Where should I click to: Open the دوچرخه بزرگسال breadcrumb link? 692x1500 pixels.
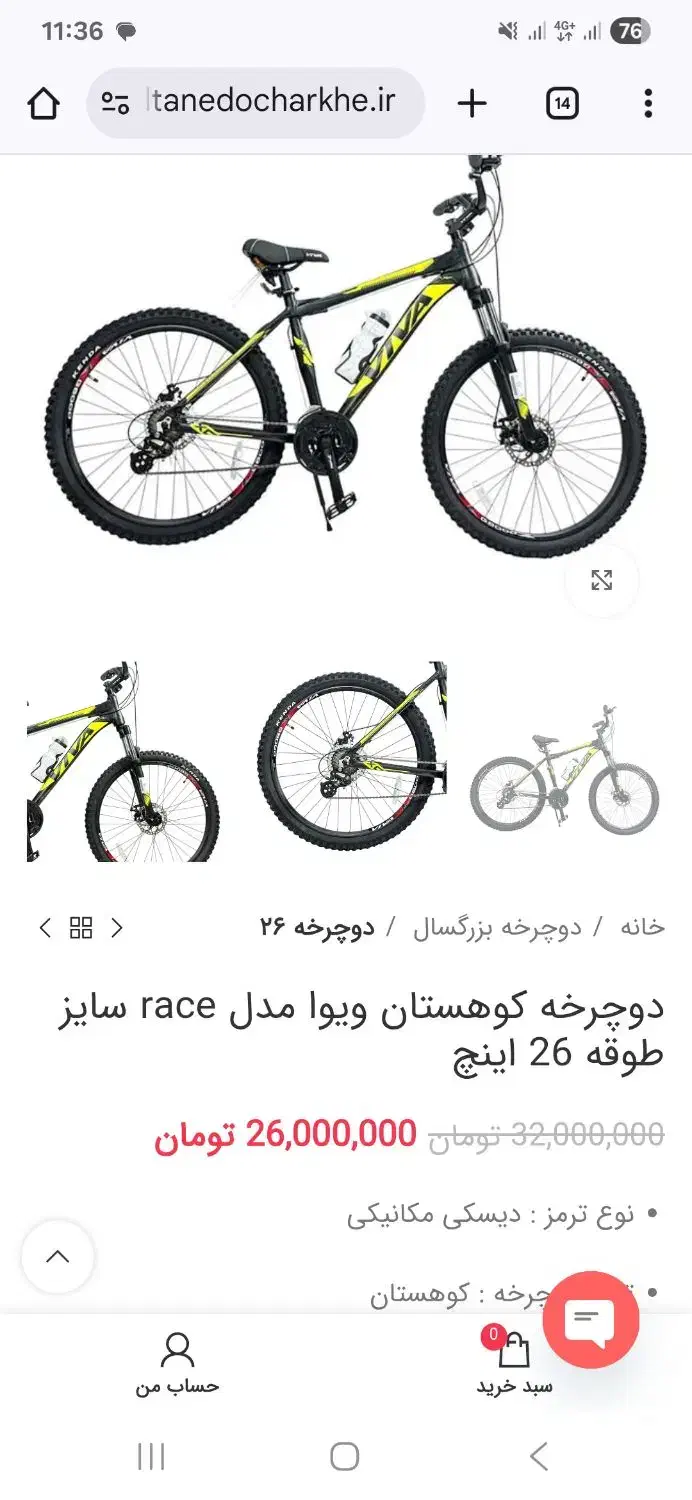[497, 927]
